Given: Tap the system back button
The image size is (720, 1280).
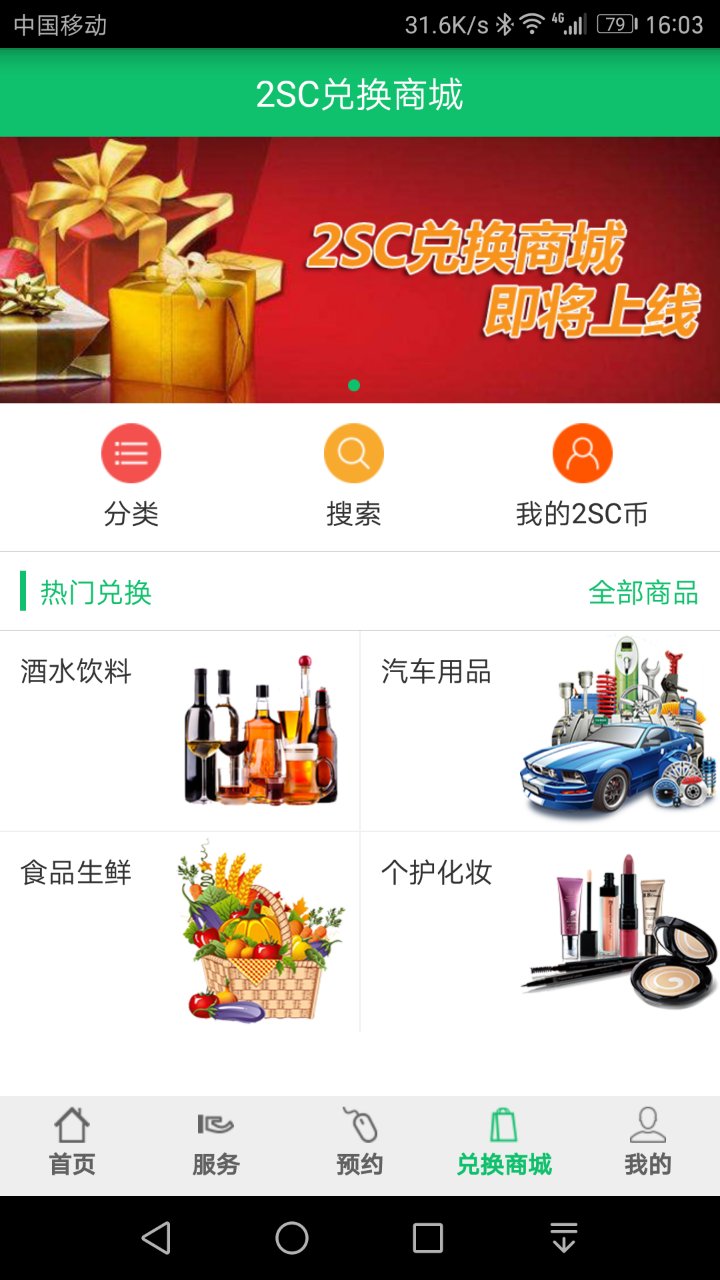Looking at the screenshot, I should pos(156,1238).
